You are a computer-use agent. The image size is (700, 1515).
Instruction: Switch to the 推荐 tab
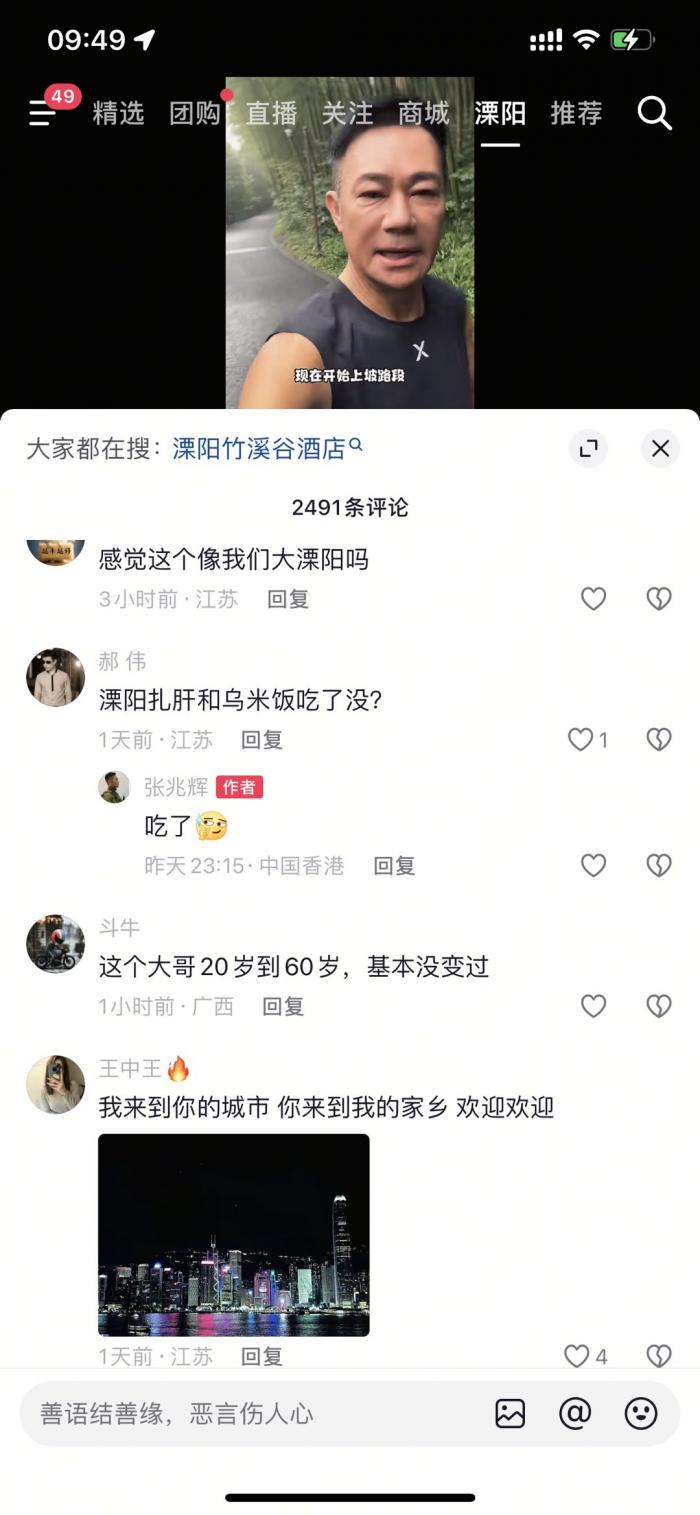pyautogui.click(x=576, y=113)
